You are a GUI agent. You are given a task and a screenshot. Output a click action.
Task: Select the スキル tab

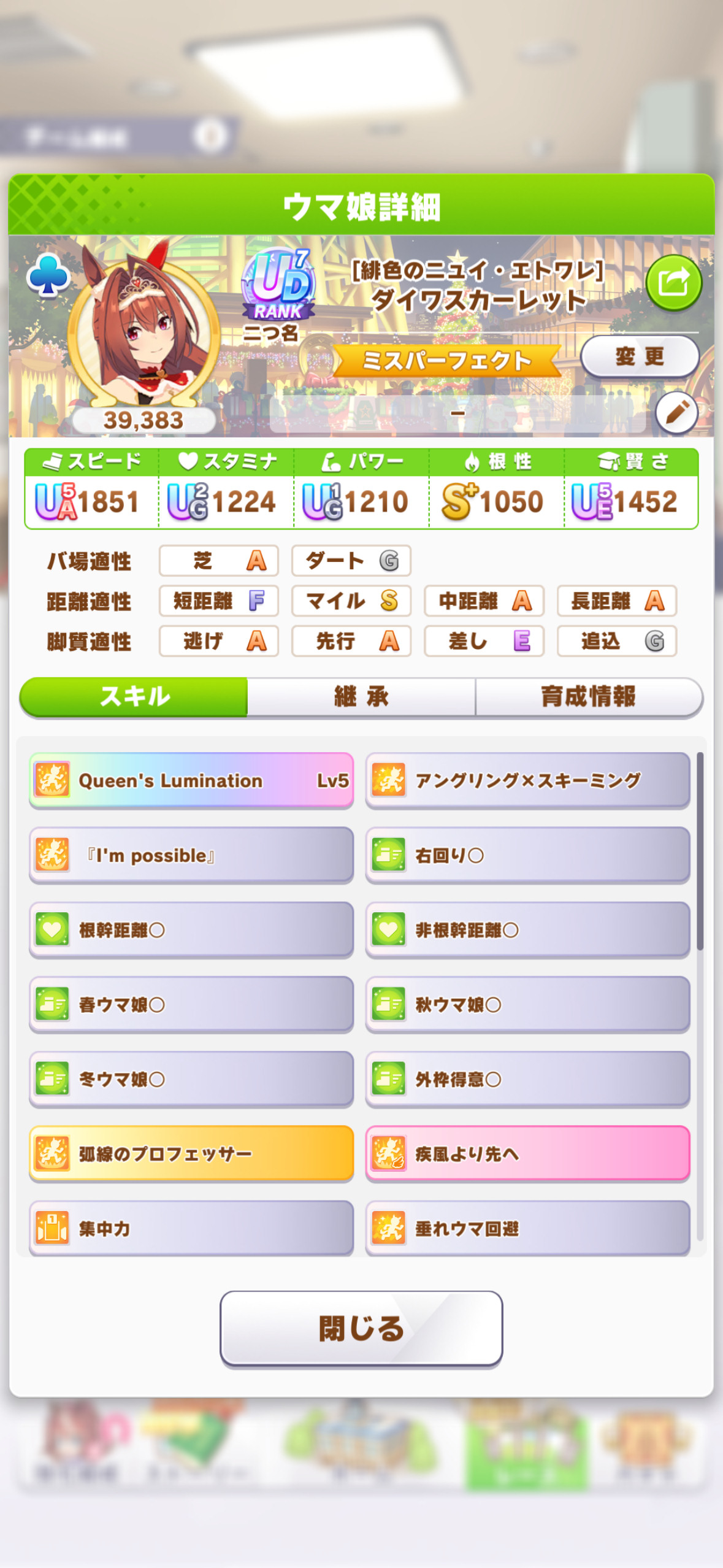134,696
